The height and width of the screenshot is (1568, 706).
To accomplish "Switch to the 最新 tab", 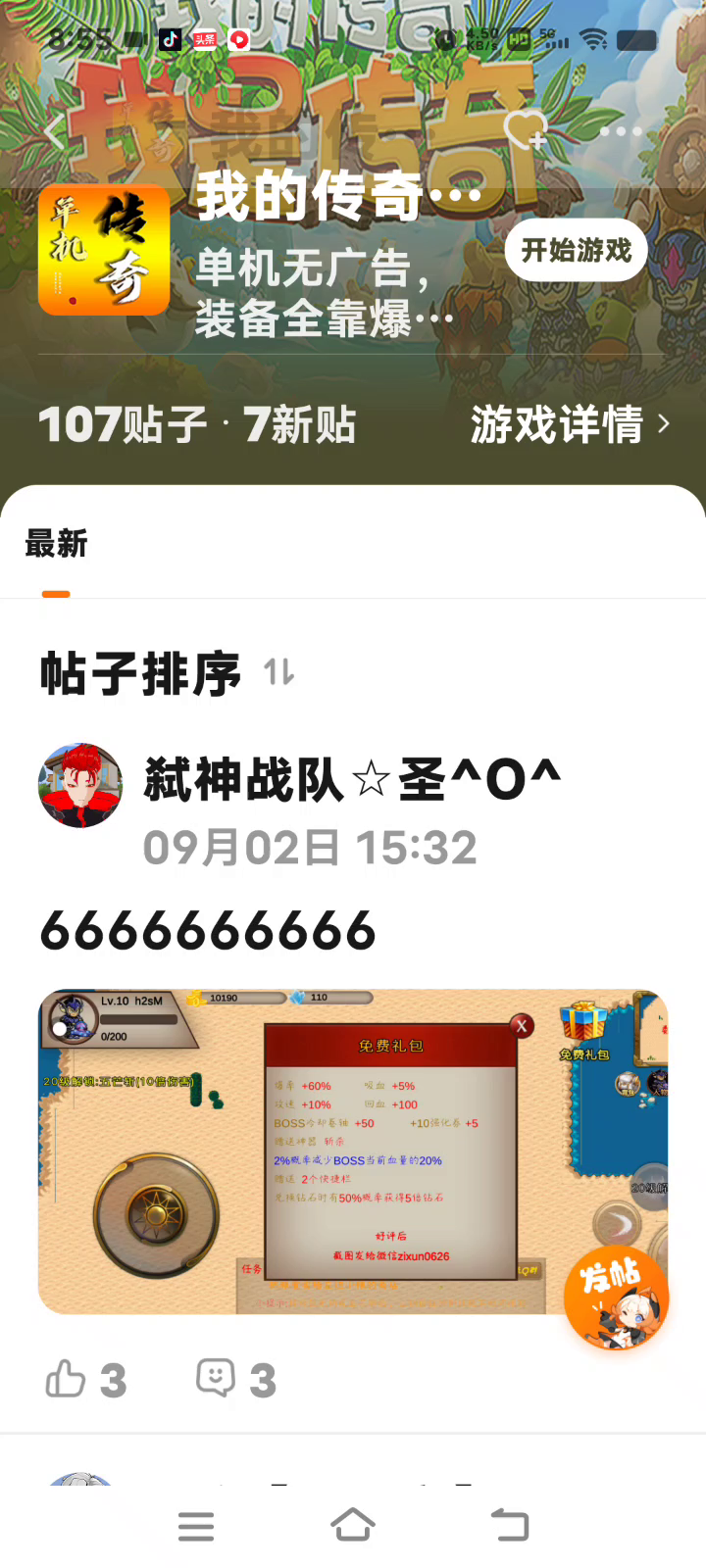I will [x=56, y=544].
